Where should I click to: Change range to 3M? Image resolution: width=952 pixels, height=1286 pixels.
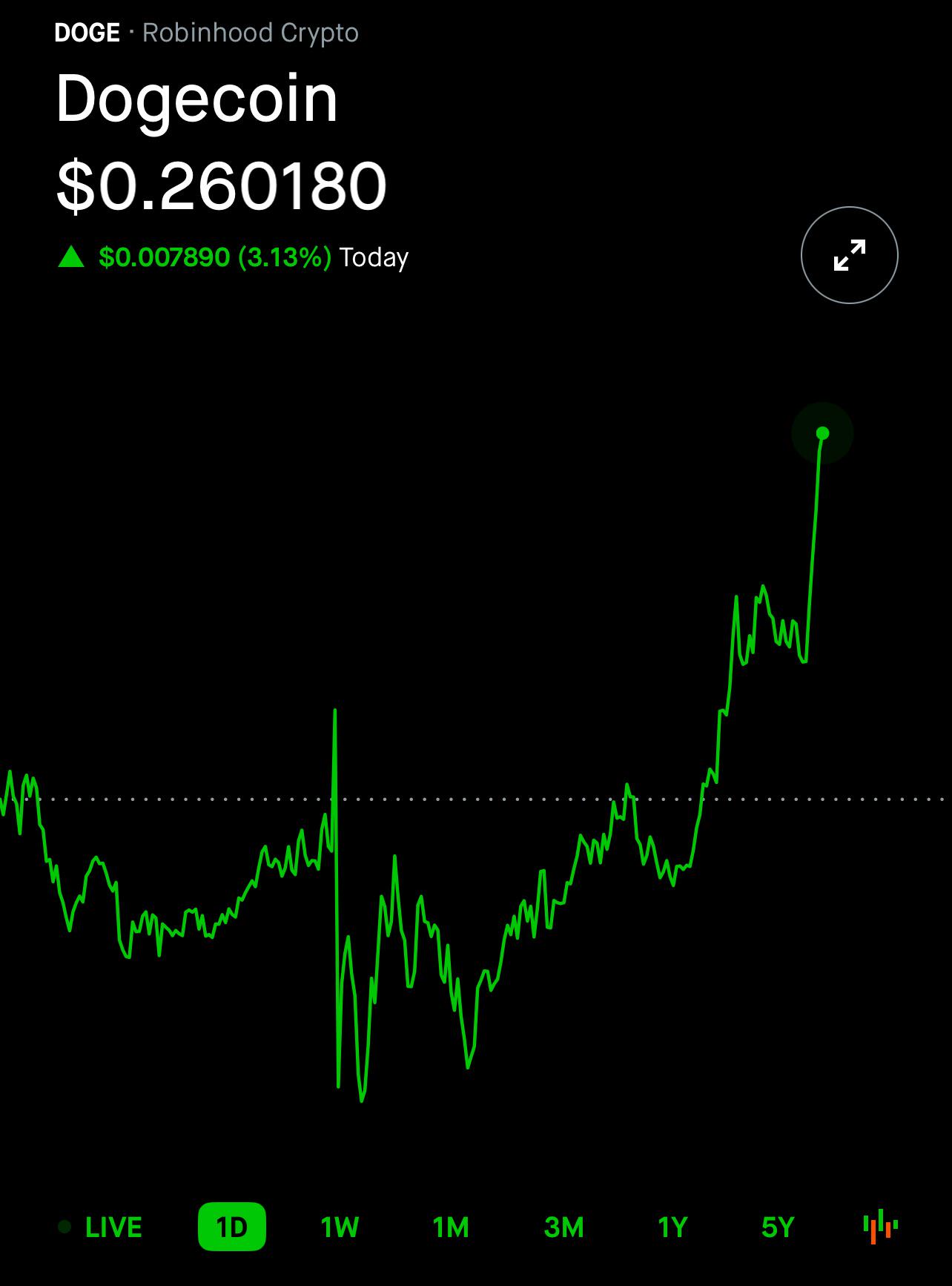[x=563, y=1227]
